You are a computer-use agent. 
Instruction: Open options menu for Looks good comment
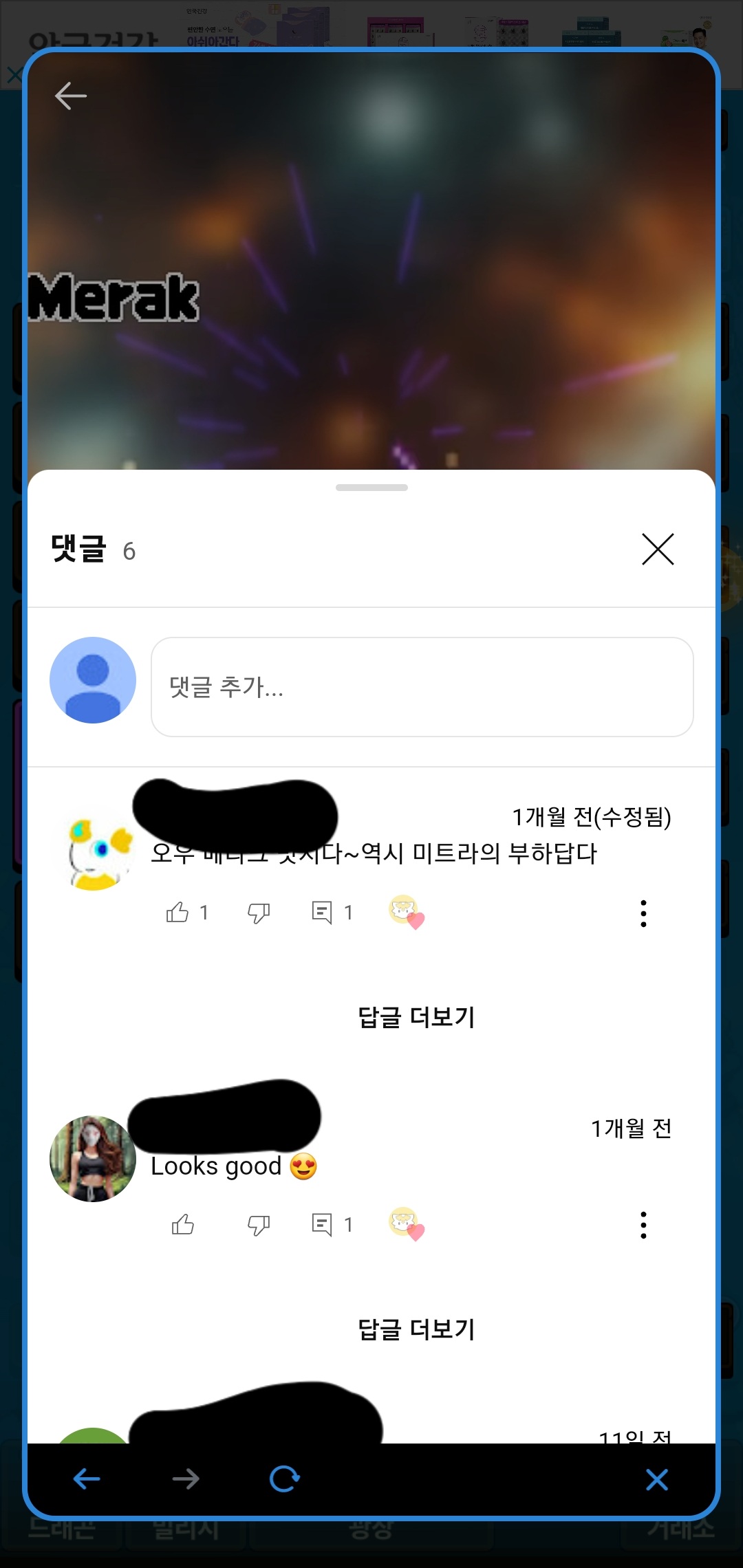(x=643, y=1225)
